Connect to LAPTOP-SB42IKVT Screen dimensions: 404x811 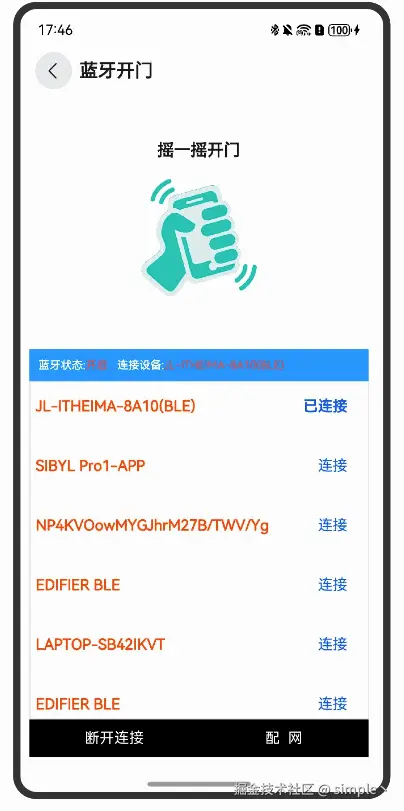[333, 644]
